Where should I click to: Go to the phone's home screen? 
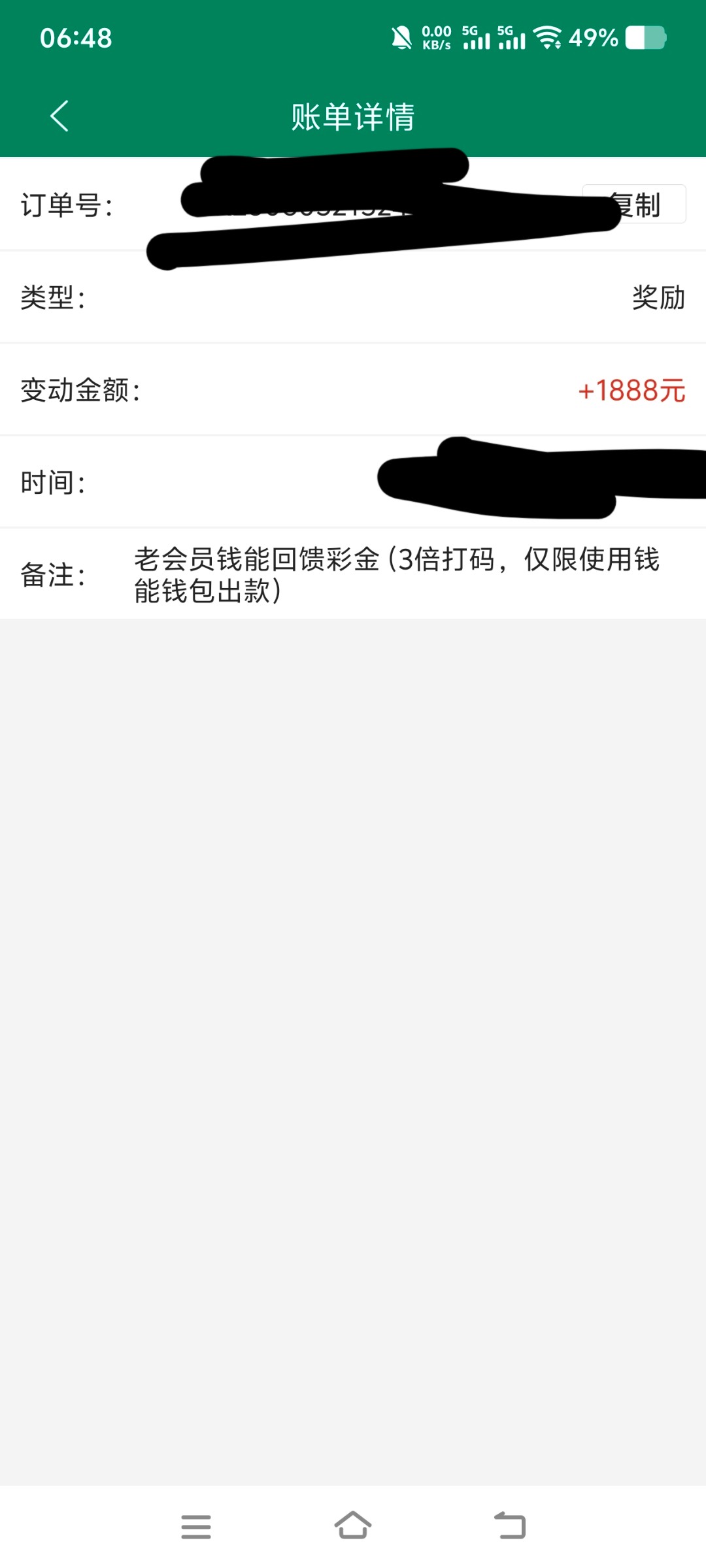(x=353, y=1525)
